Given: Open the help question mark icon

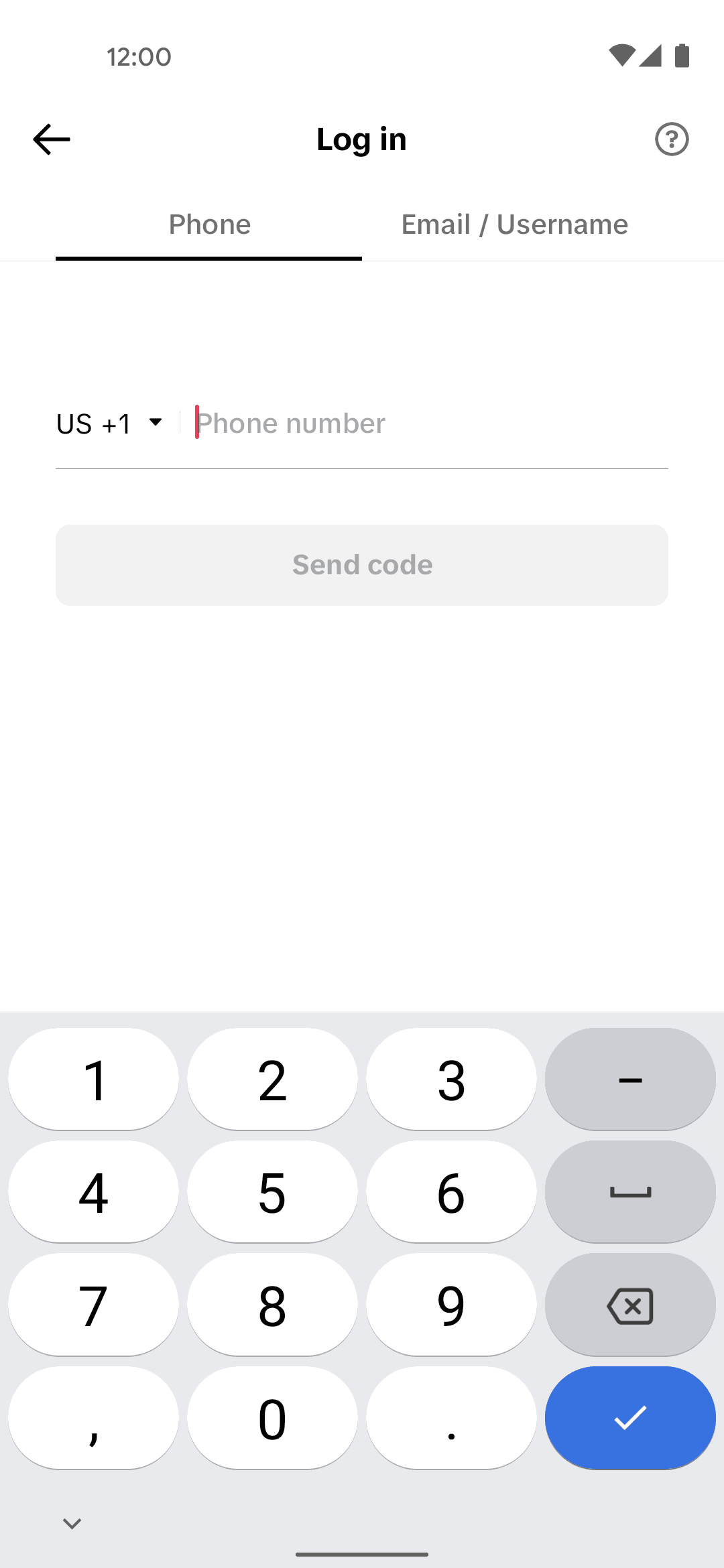Looking at the screenshot, I should pos(672,139).
